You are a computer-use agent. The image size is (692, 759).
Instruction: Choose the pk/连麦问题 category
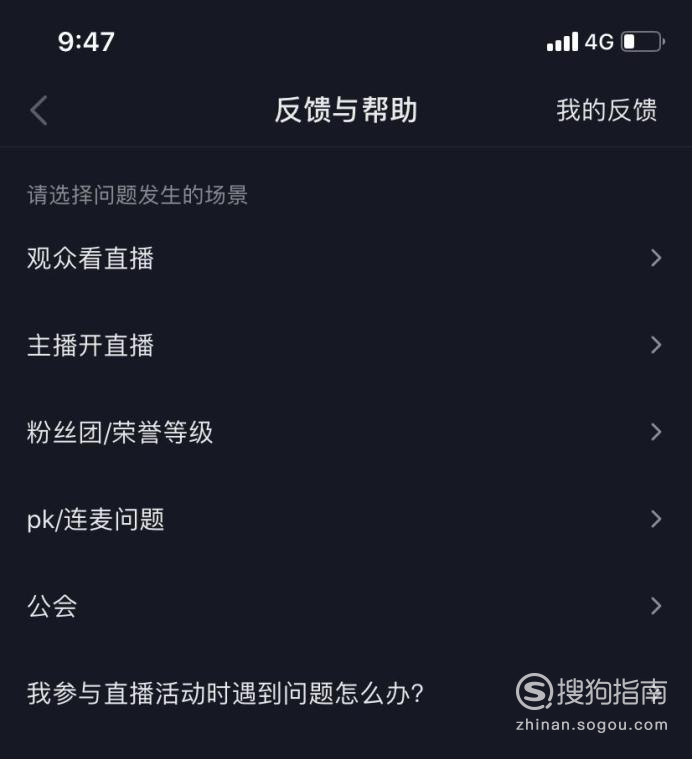pos(345,519)
